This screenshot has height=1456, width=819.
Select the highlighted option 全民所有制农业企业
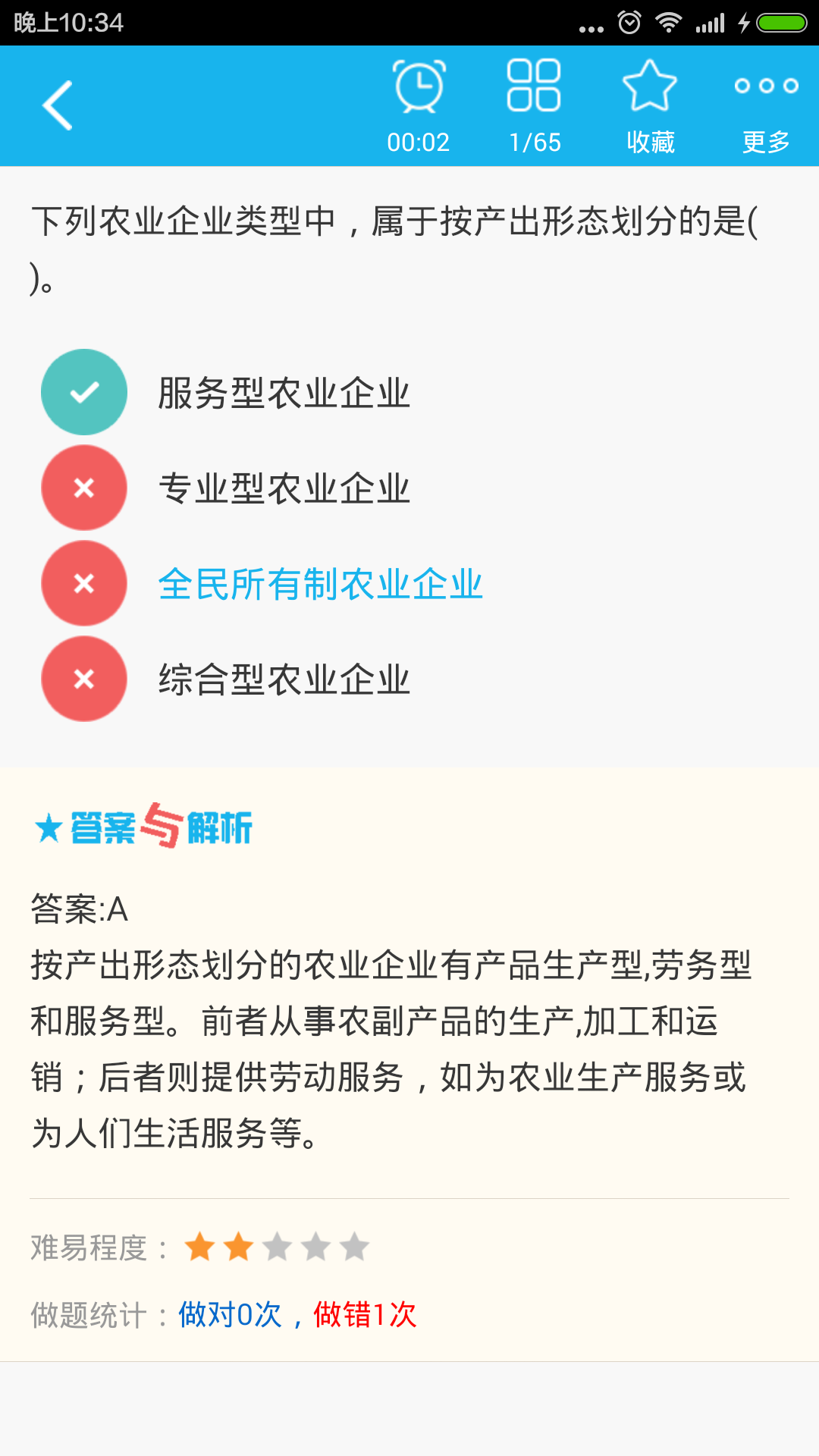pos(320,583)
